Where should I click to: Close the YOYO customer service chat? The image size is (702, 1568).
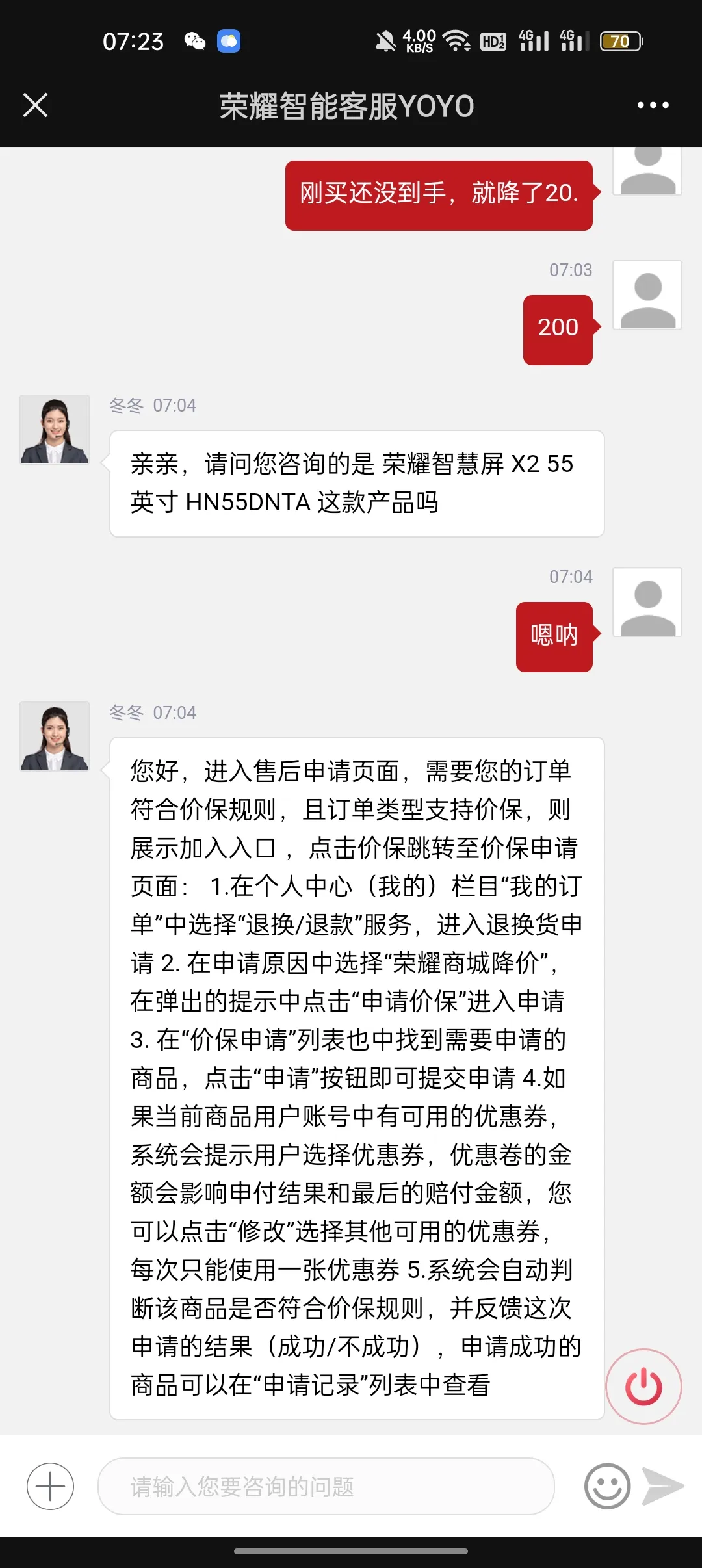(x=35, y=105)
